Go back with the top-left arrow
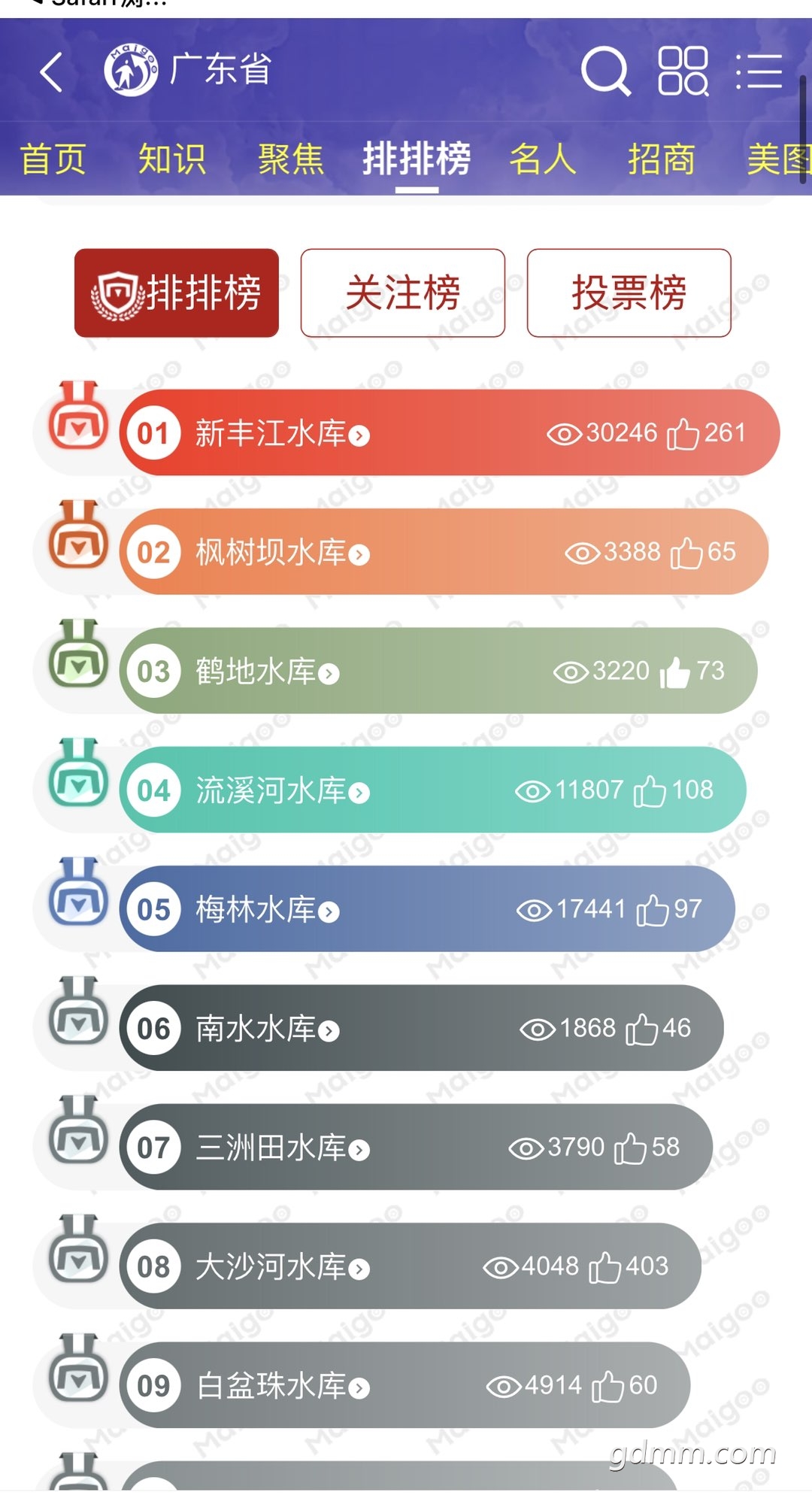812x1501 pixels. (x=51, y=72)
